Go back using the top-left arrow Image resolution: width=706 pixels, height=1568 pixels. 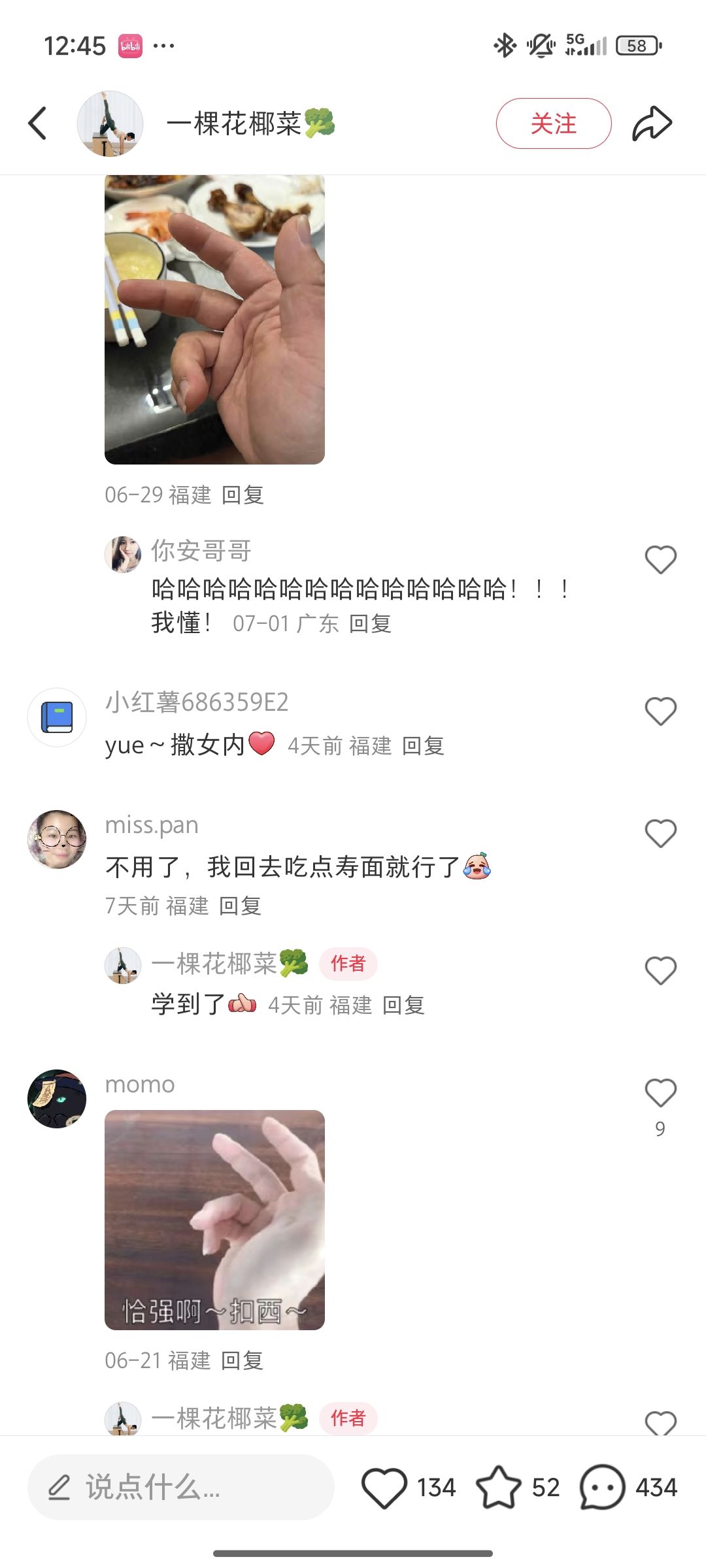(x=38, y=123)
